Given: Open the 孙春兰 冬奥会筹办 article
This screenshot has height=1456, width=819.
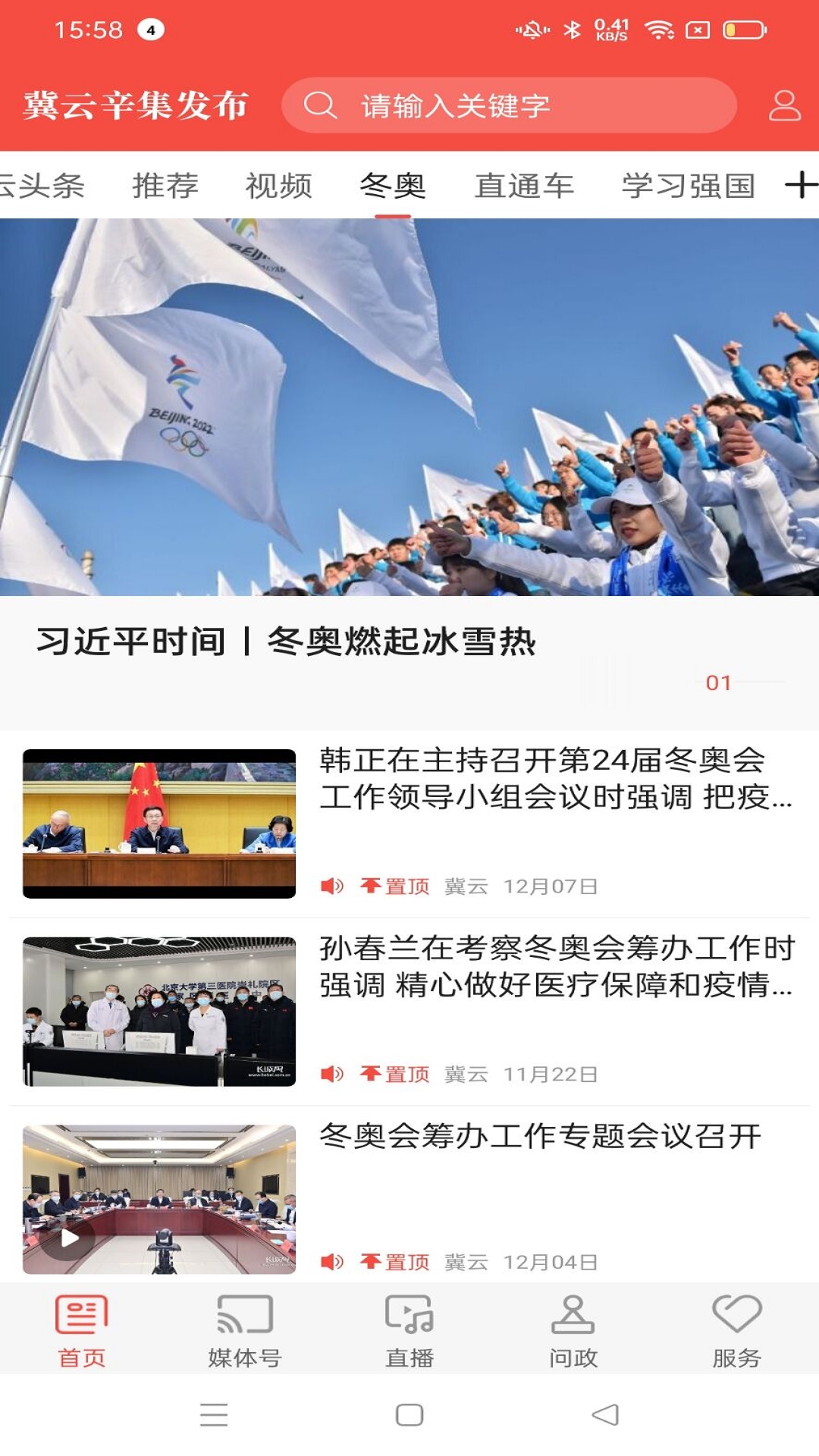Looking at the screenshot, I should [x=555, y=966].
